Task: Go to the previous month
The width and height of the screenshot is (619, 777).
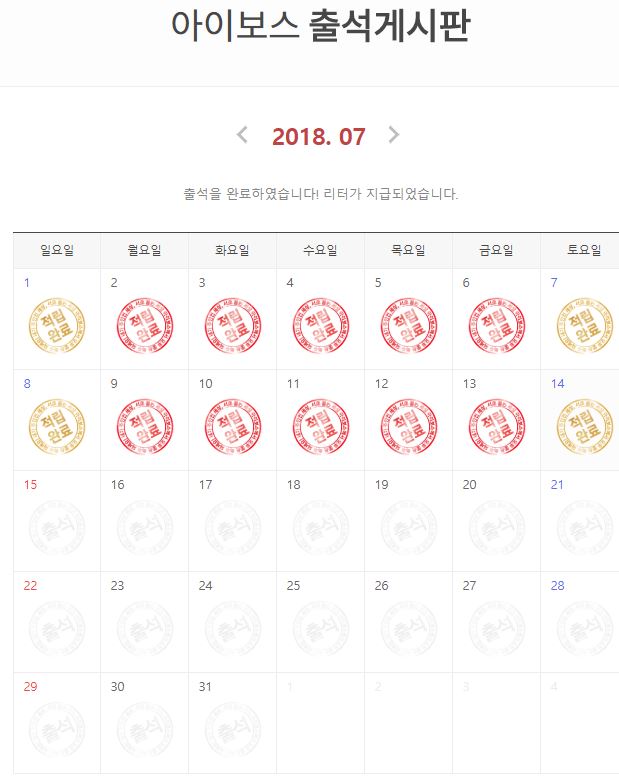Action: point(242,135)
